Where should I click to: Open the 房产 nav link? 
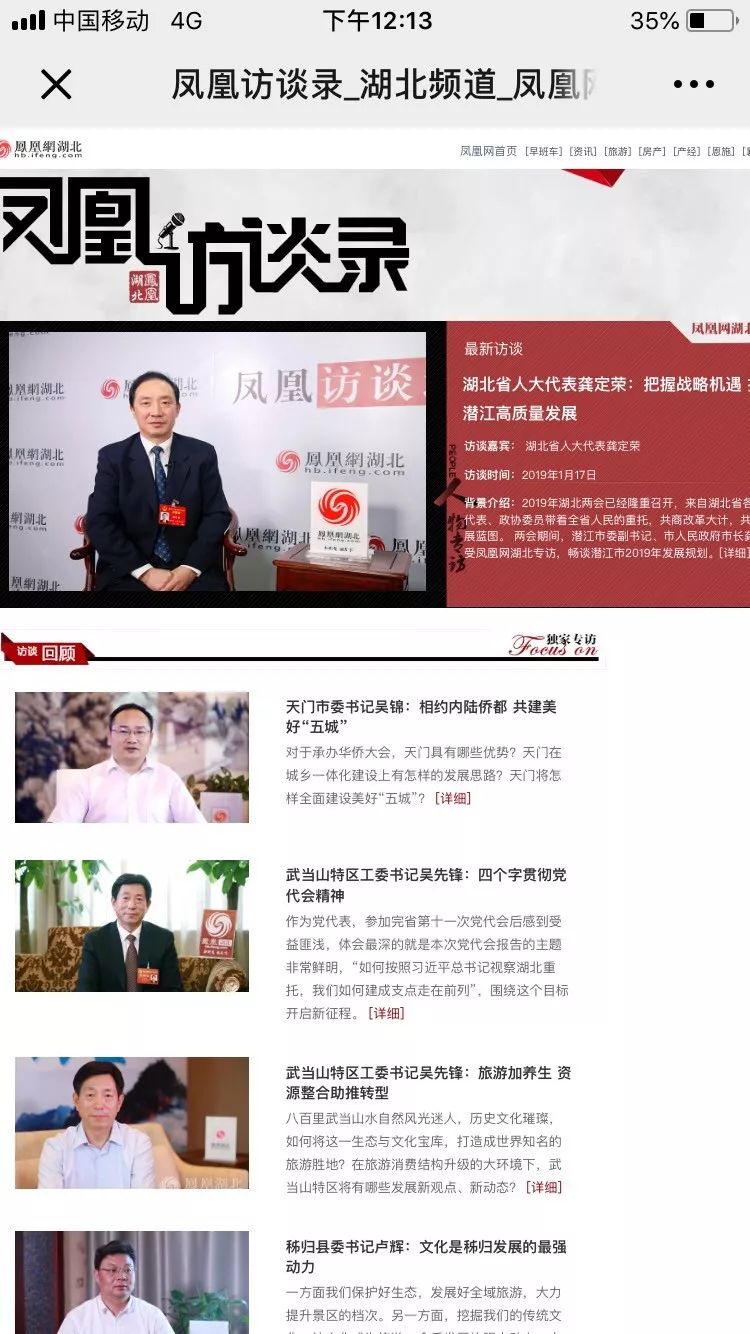[651, 151]
